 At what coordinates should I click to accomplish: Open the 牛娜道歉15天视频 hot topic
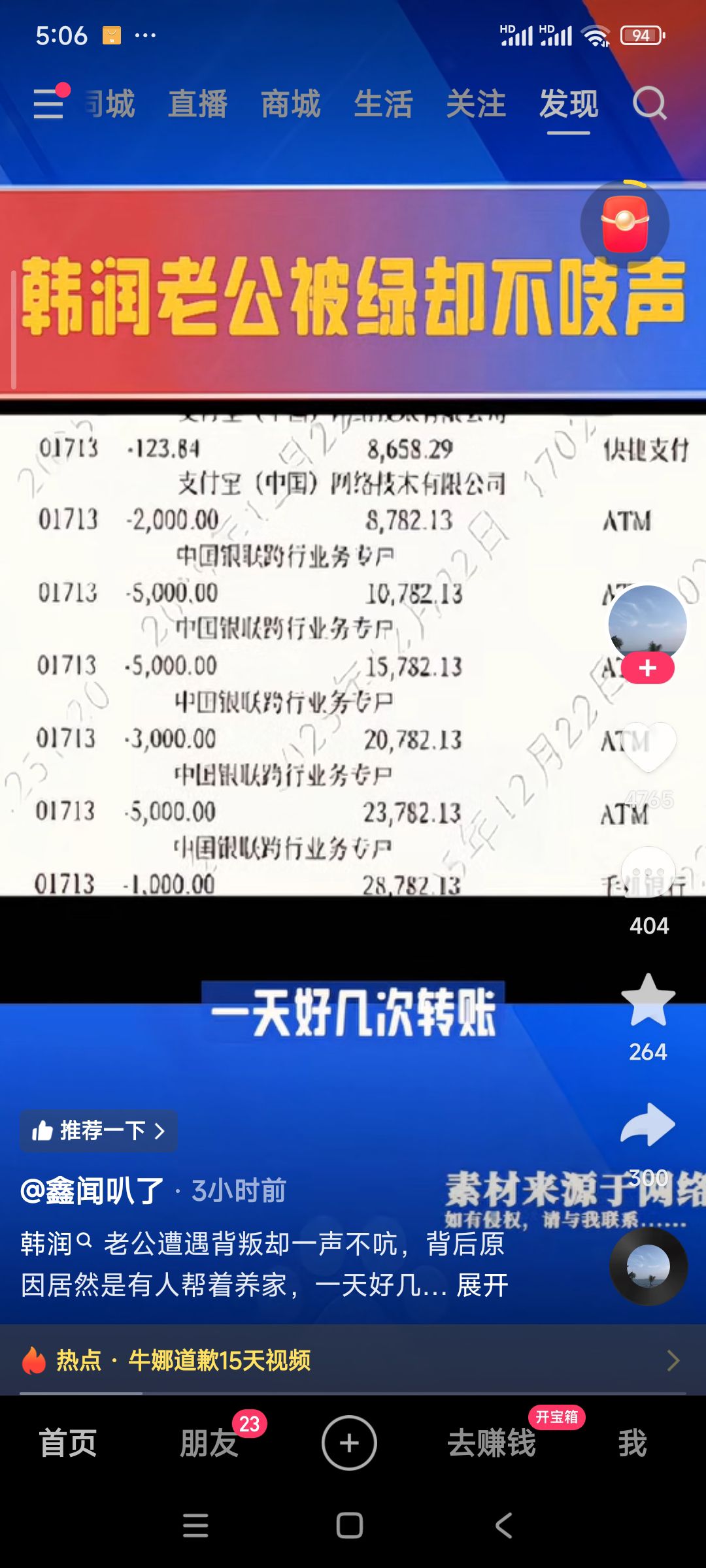[x=219, y=1360]
